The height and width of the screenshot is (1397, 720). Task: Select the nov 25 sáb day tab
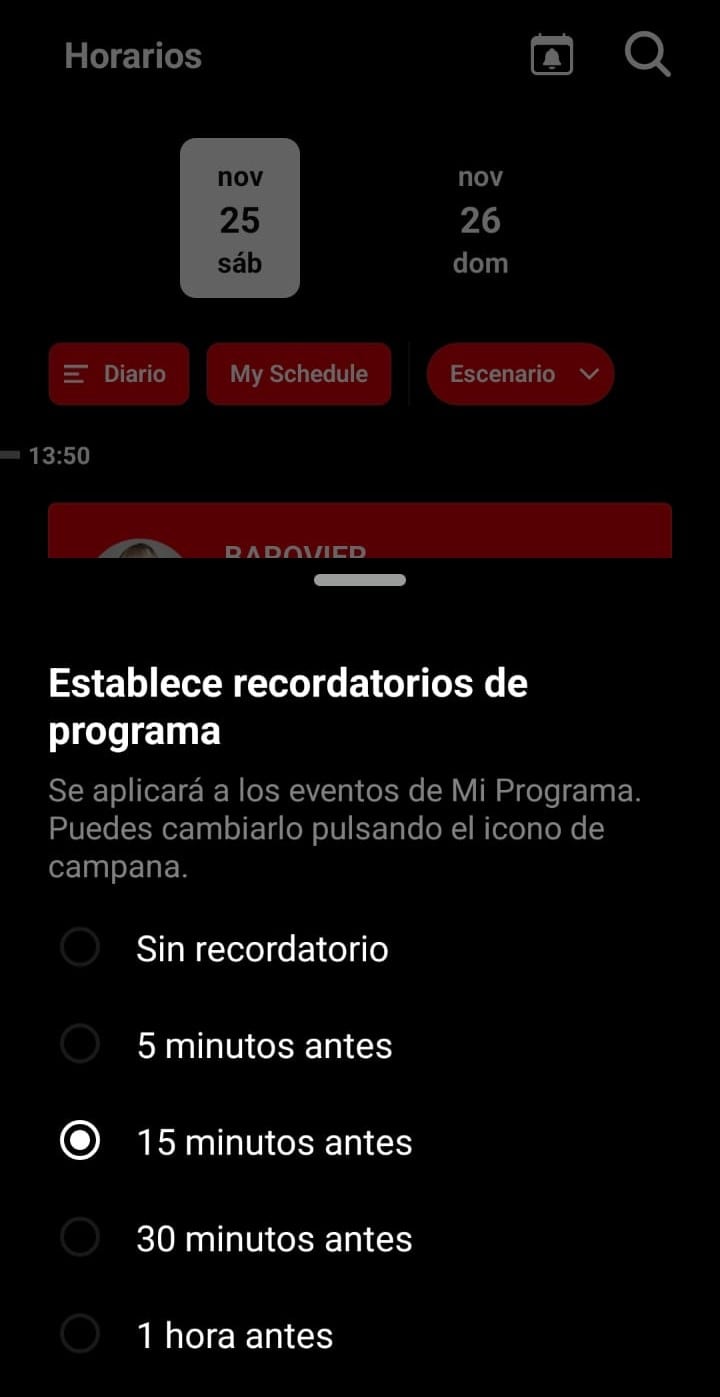click(x=239, y=219)
